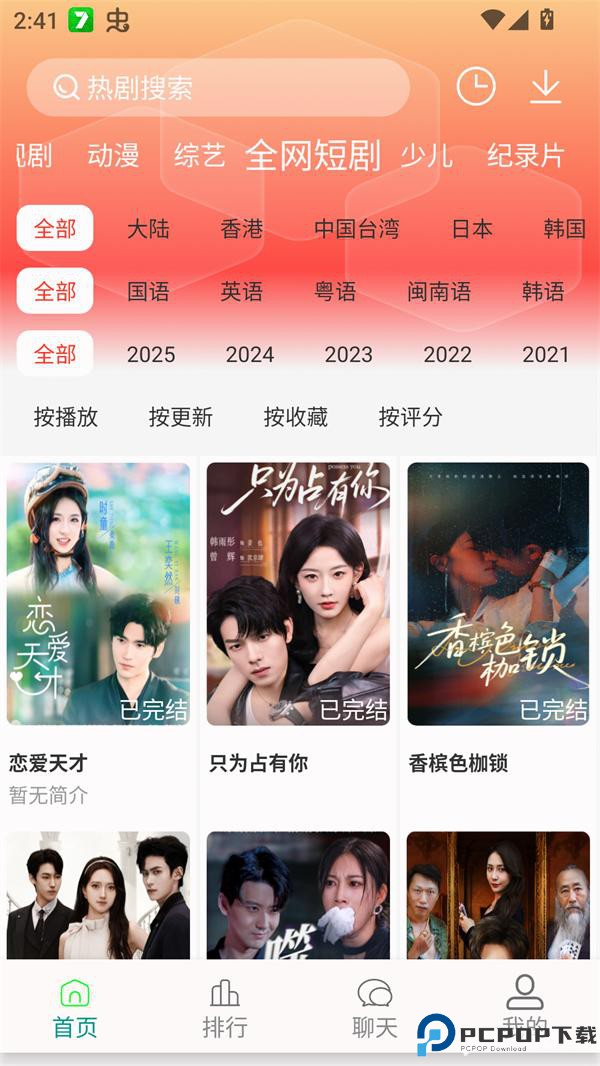Go to the 排行 ranking tab
Image resolution: width=600 pixels, height=1066 pixels.
pos(225,1008)
